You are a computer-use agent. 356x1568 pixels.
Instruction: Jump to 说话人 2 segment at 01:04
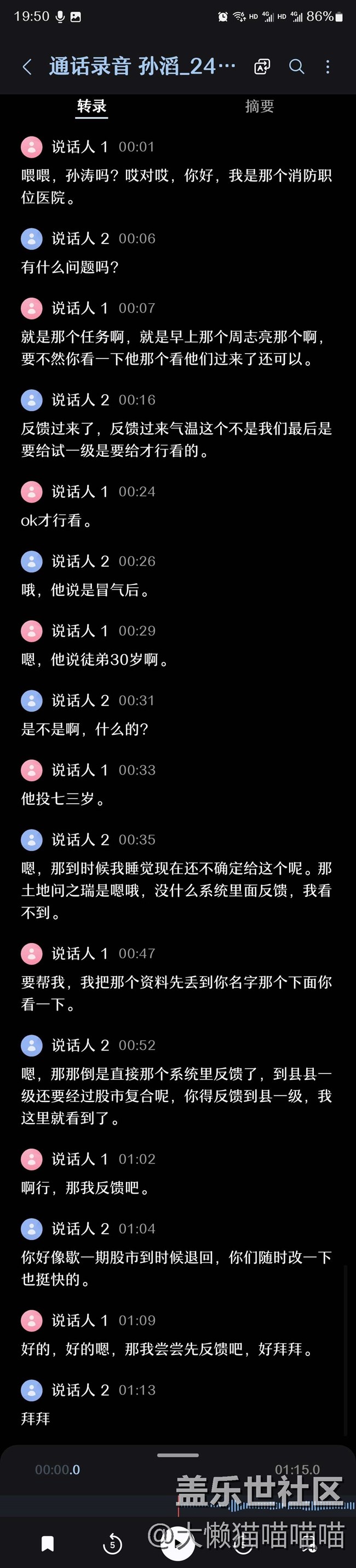(176, 1268)
